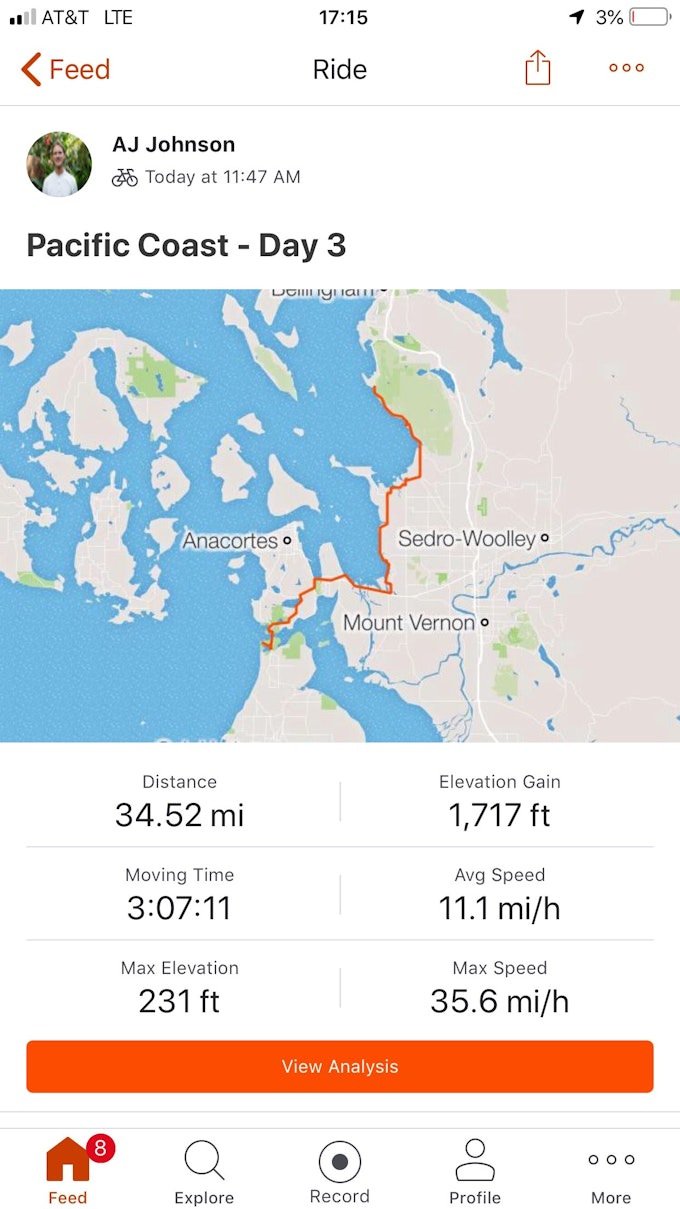
Task: Start recording from the Record tab
Action: click(x=340, y=1171)
